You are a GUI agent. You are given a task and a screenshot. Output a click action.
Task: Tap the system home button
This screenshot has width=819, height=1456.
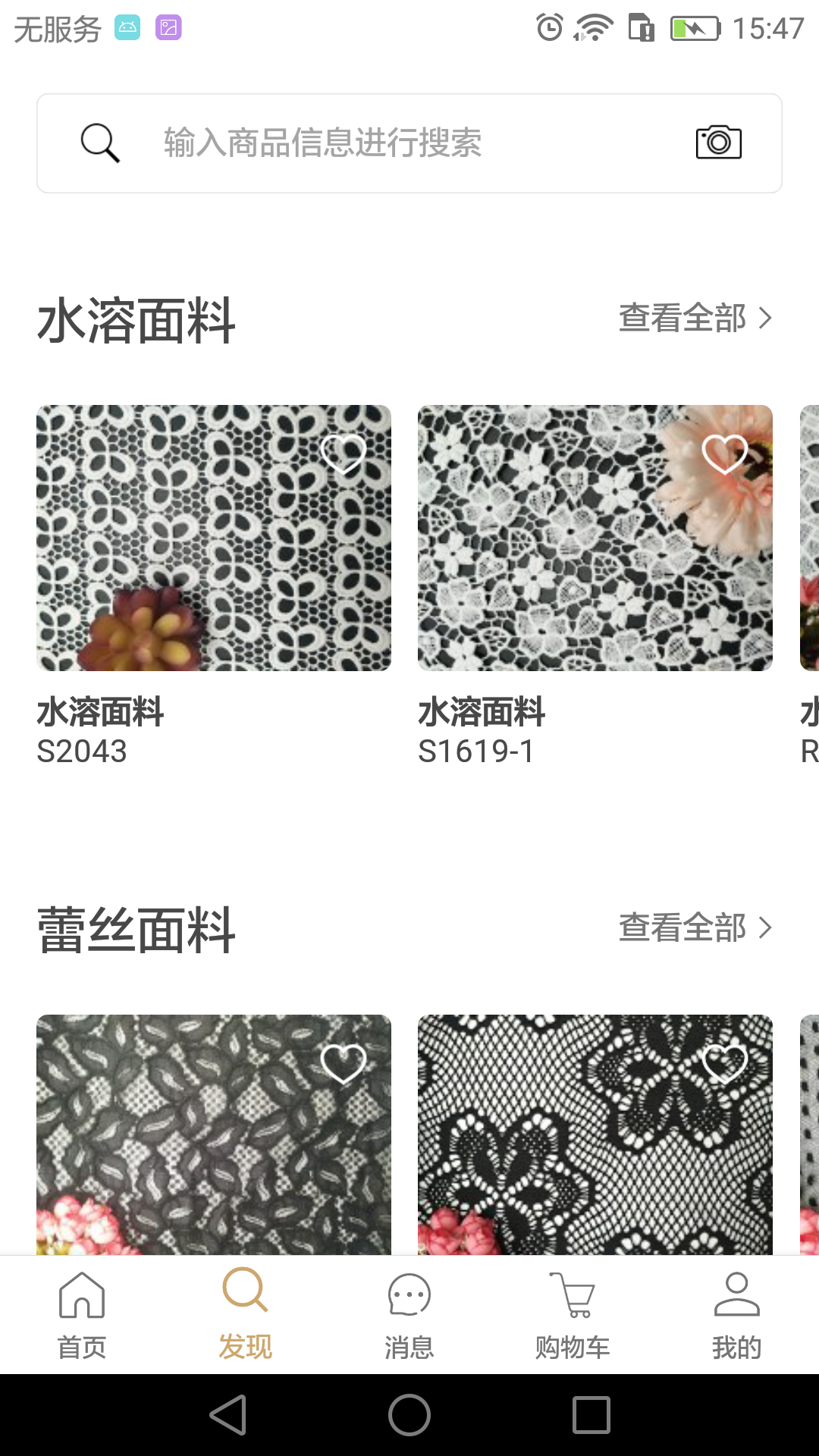409,1415
